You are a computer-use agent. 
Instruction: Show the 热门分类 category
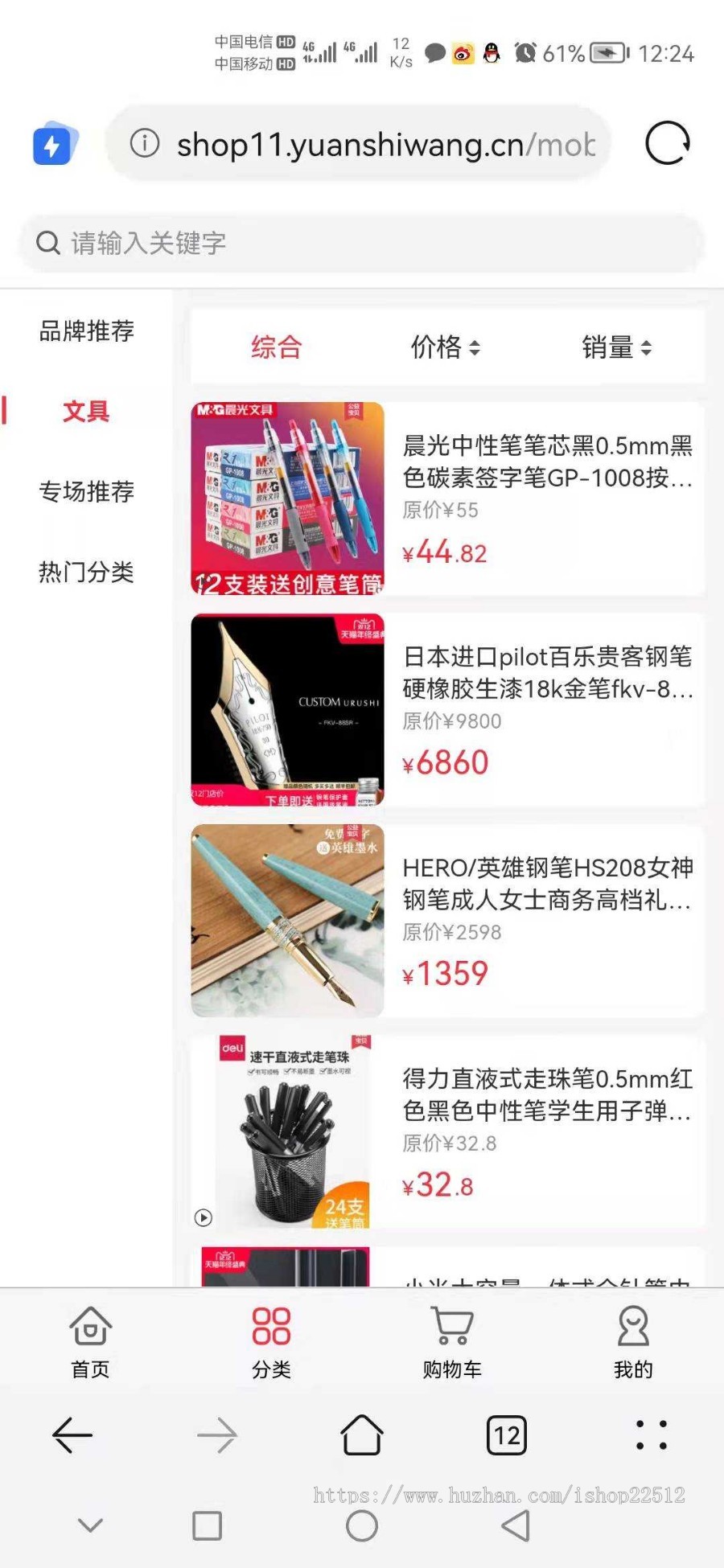[x=86, y=572]
